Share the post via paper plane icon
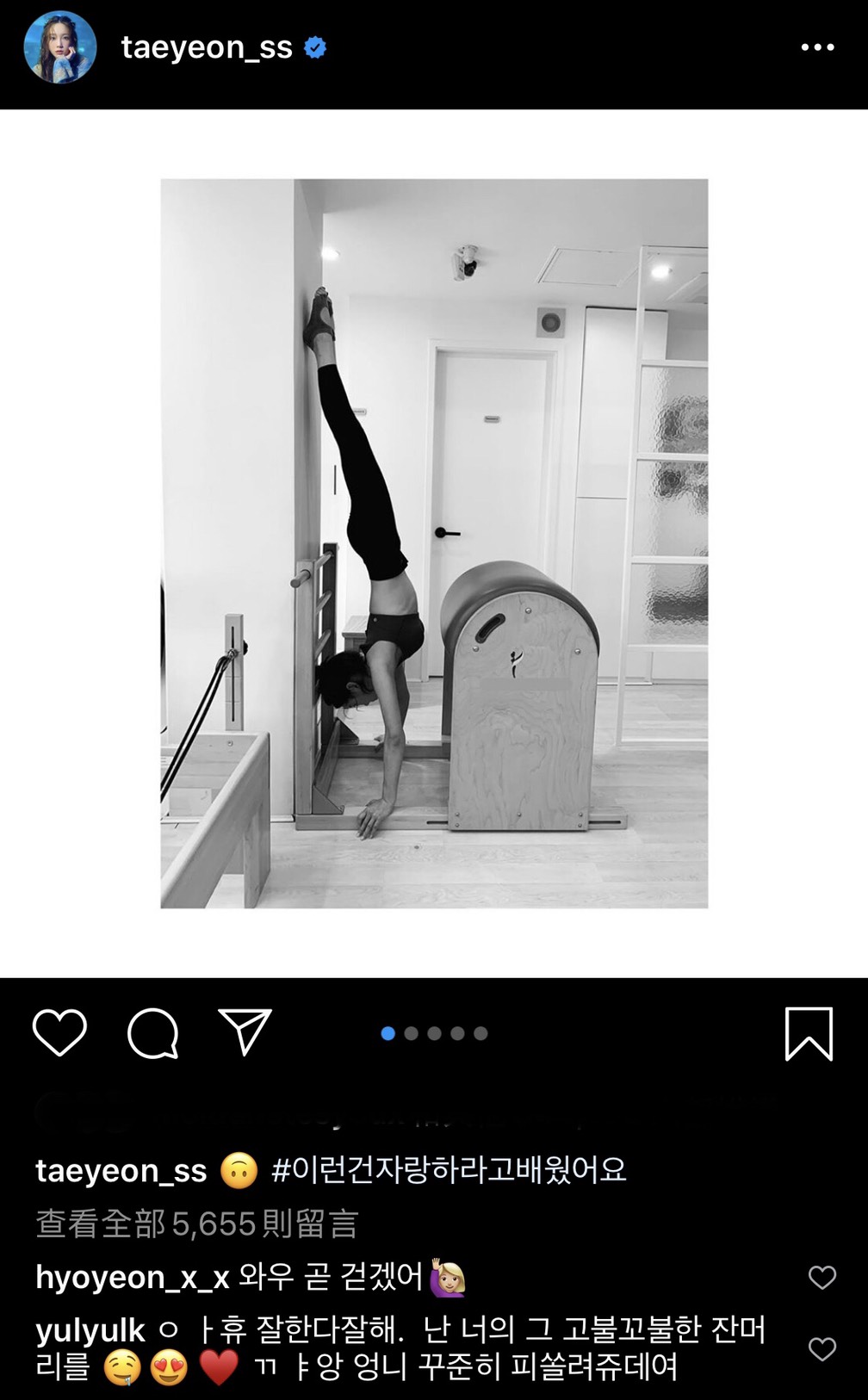The width and height of the screenshot is (868, 1400). [x=245, y=1031]
